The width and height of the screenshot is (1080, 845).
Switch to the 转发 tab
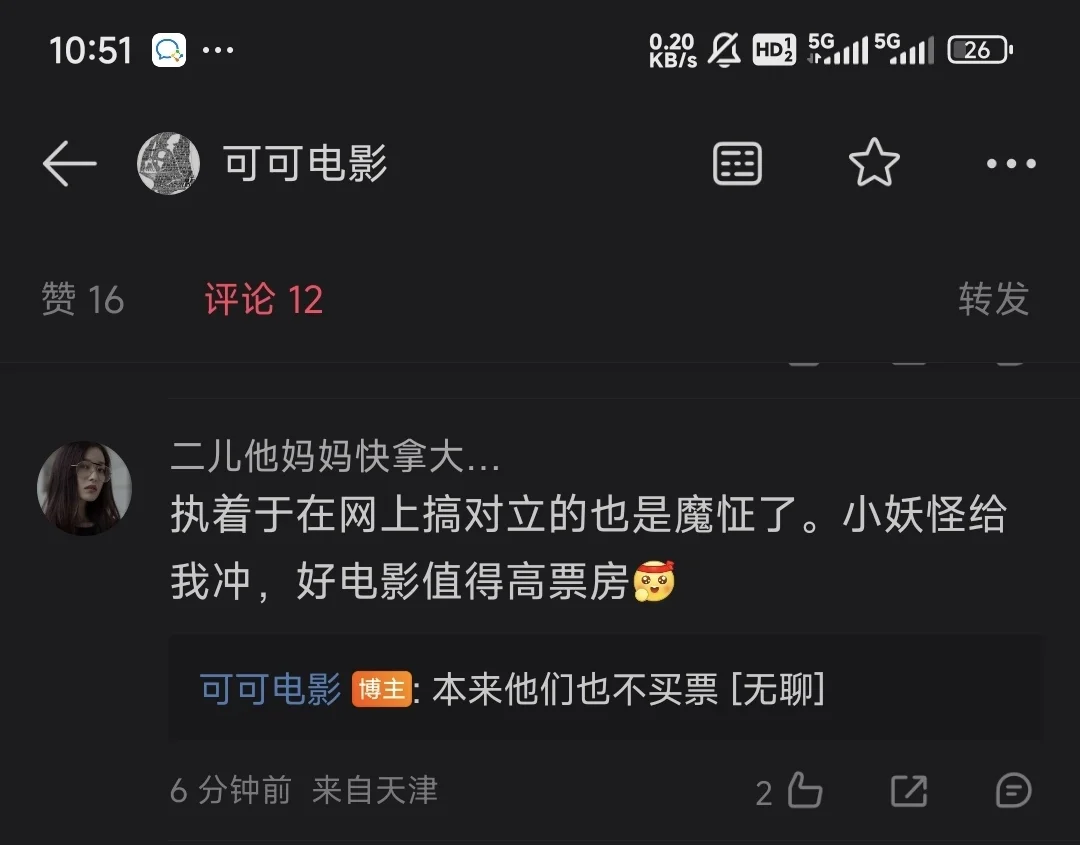click(x=993, y=299)
